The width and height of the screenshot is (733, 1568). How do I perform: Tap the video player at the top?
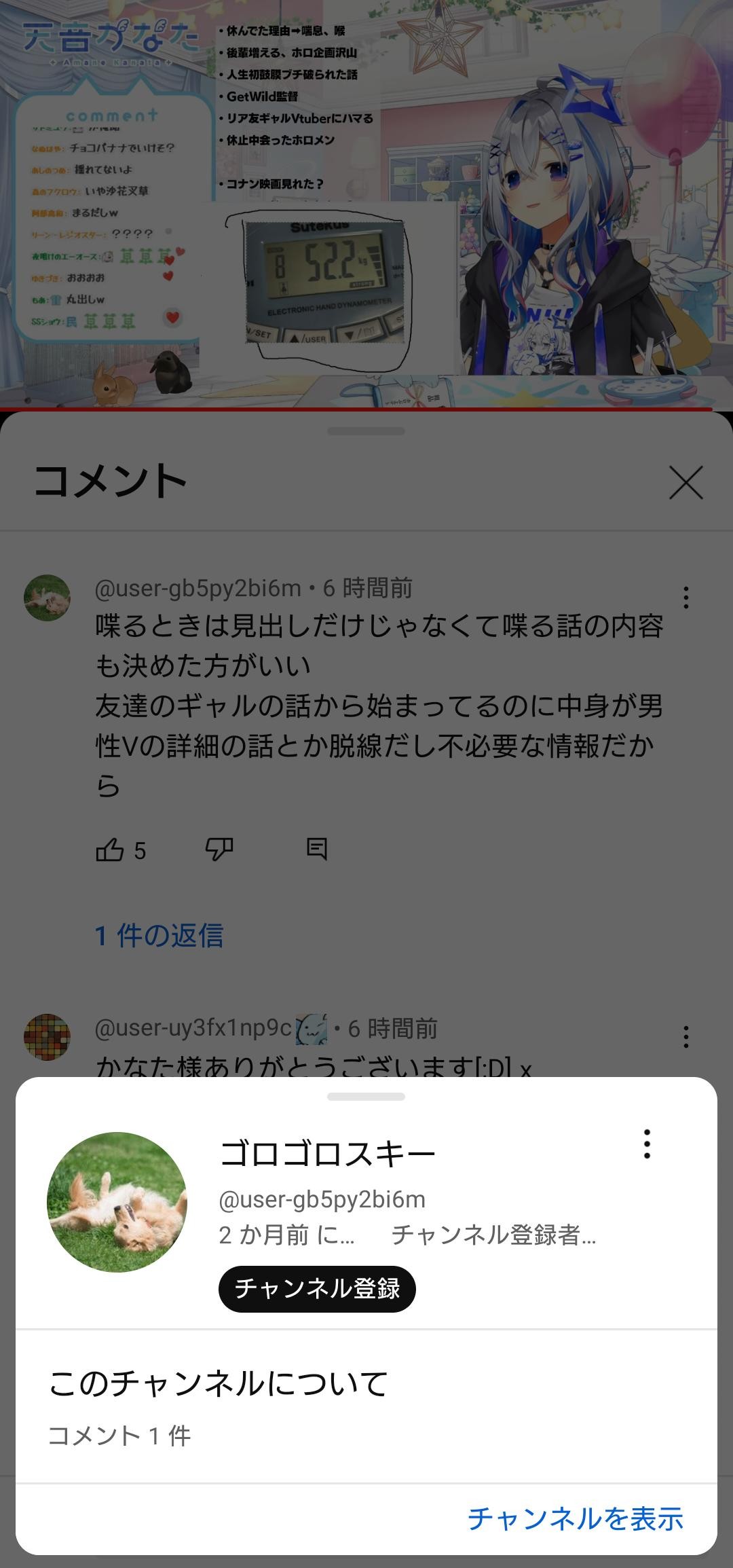click(366, 204)
